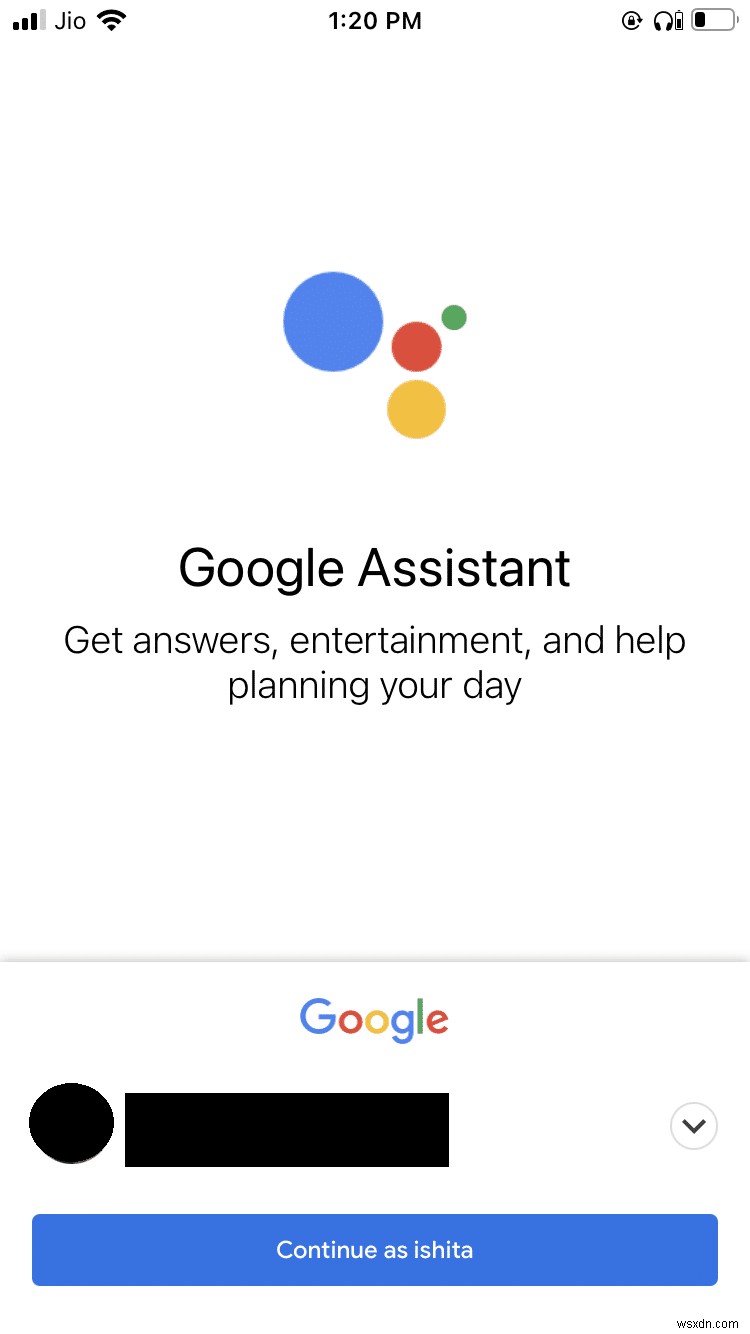Click the orientation lock icon
The width and height of the screenshot is (750, 1334).
pyautogui.click(x=631, y=20)
